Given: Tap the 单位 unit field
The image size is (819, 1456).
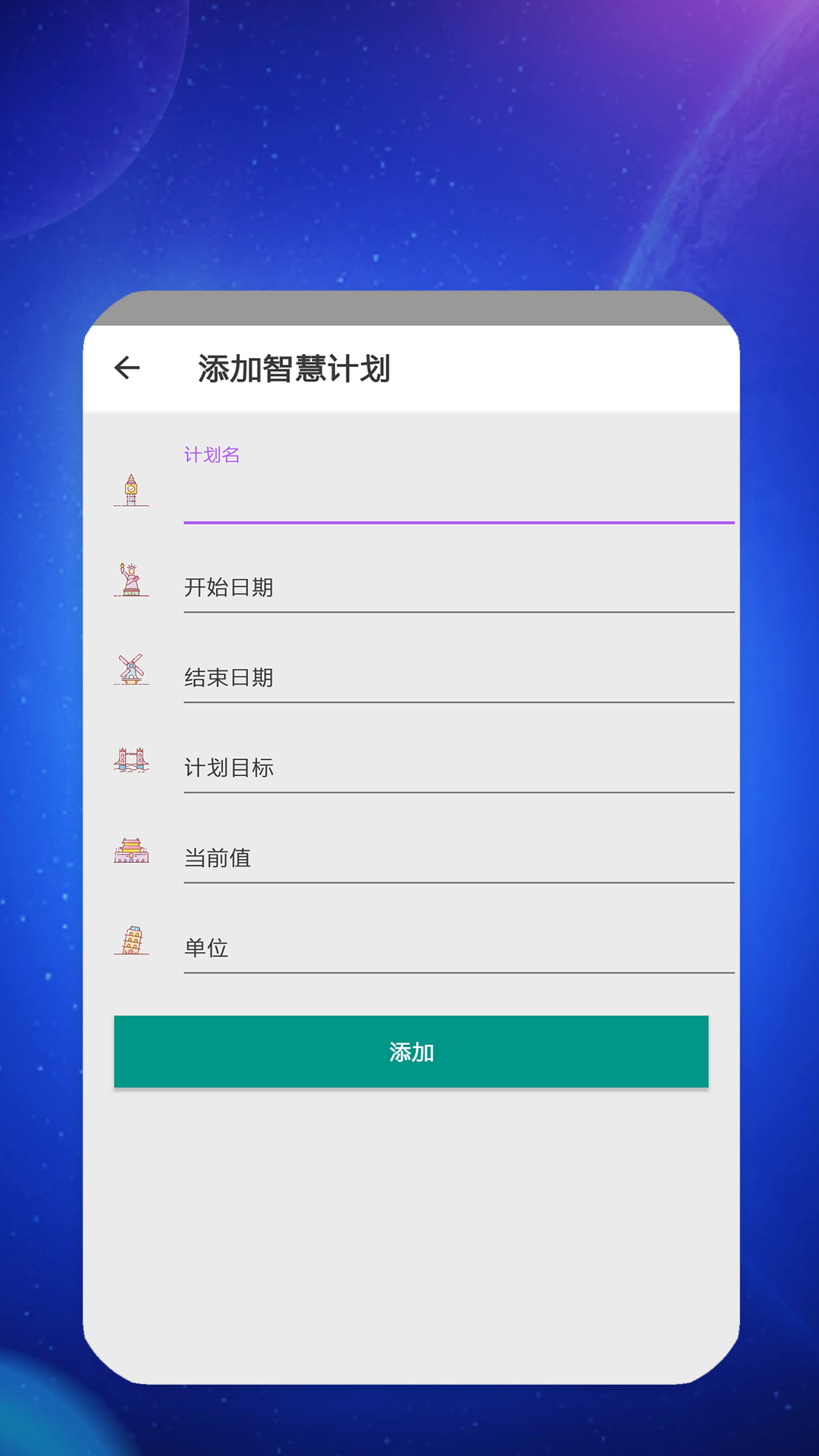Looking at the screenshot, I should 459,948.
